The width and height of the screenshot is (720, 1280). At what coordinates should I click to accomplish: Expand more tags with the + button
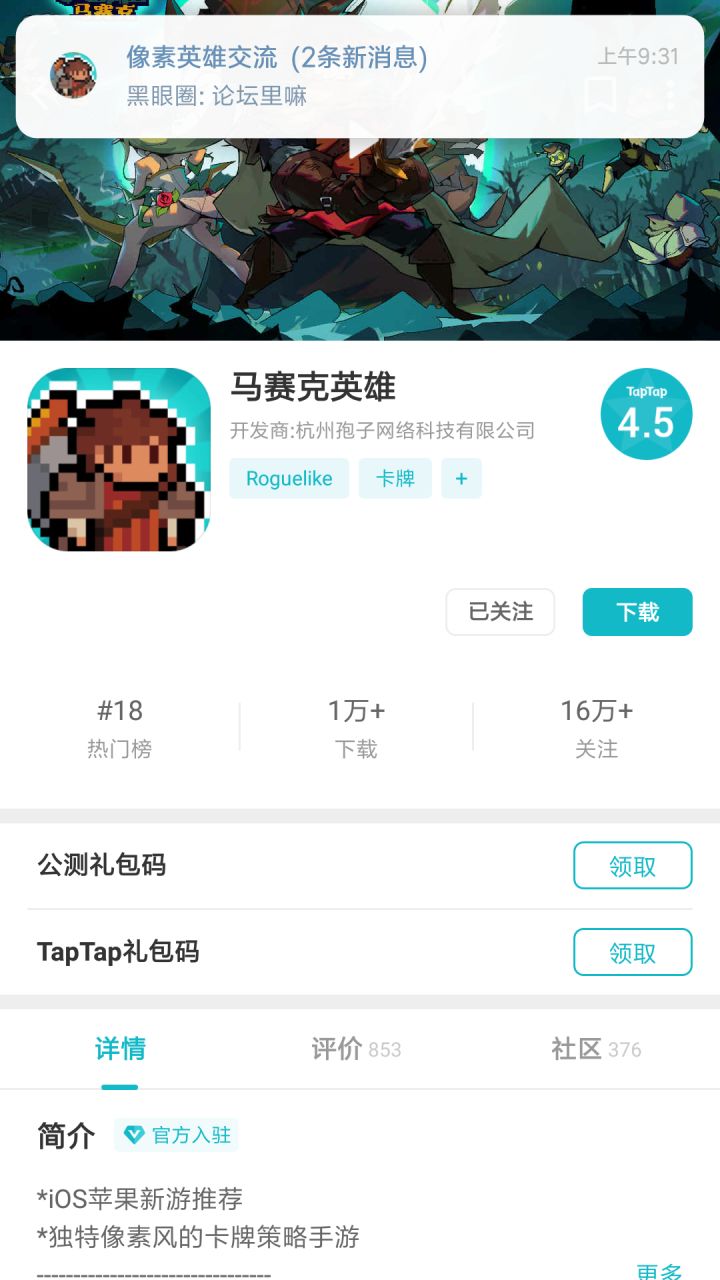[461, 479]
